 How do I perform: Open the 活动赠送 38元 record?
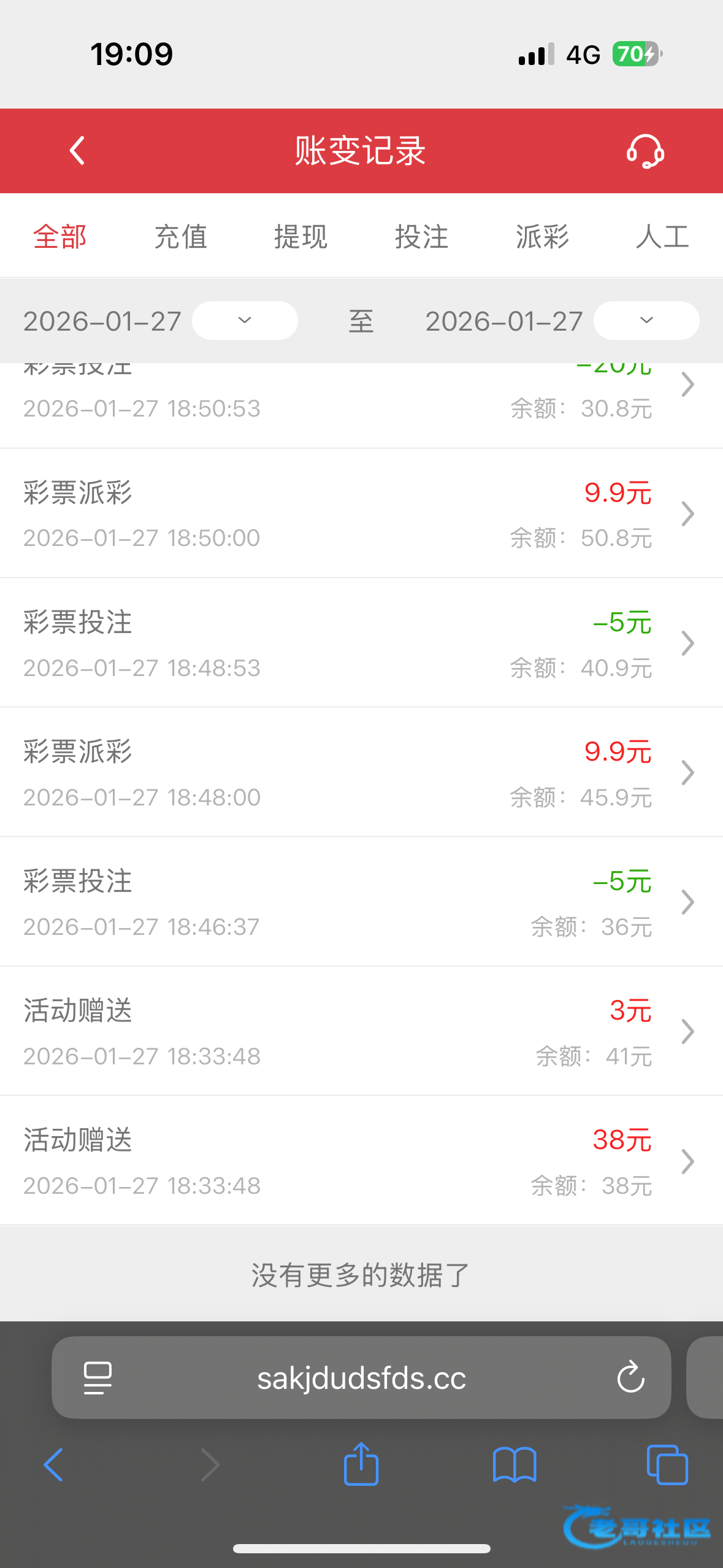coord(361,1161)
